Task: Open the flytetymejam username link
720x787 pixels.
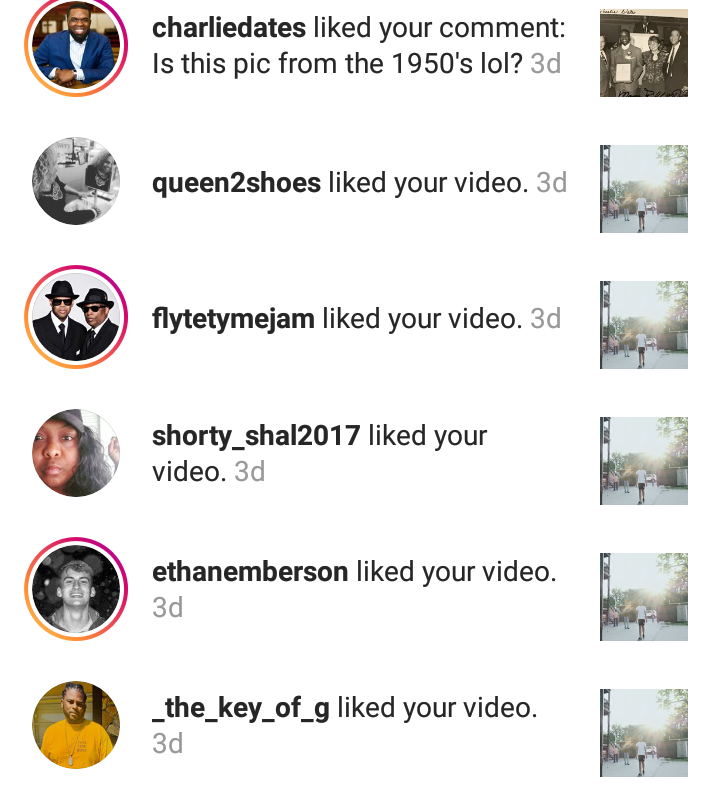Action: (233, 319)
